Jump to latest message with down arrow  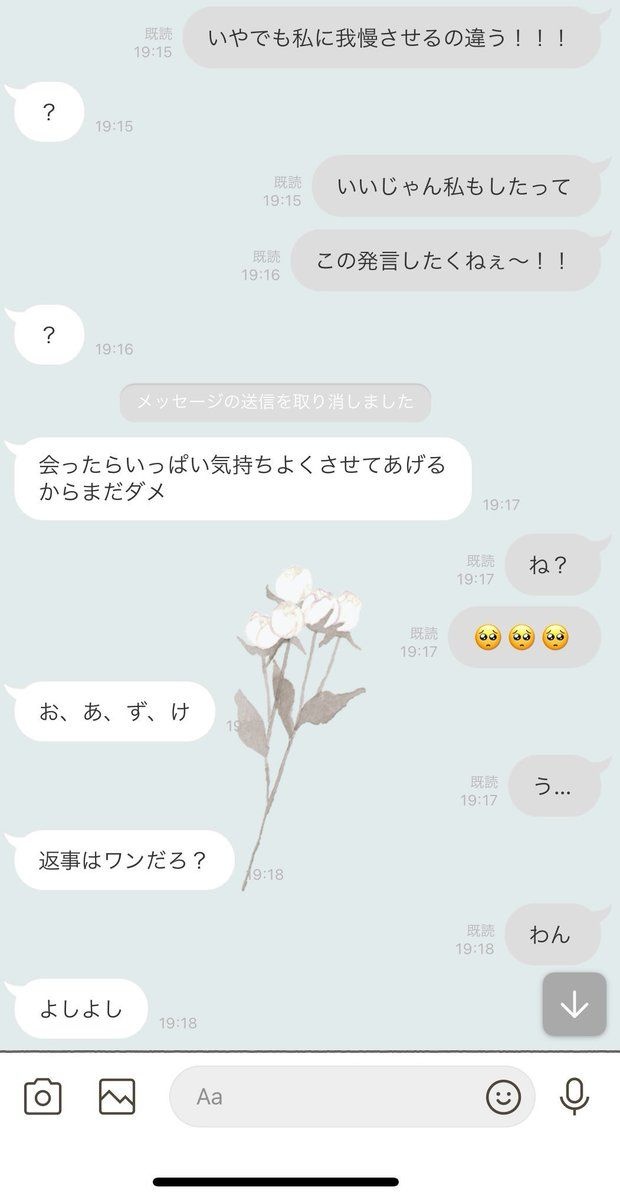point(574,1004)
